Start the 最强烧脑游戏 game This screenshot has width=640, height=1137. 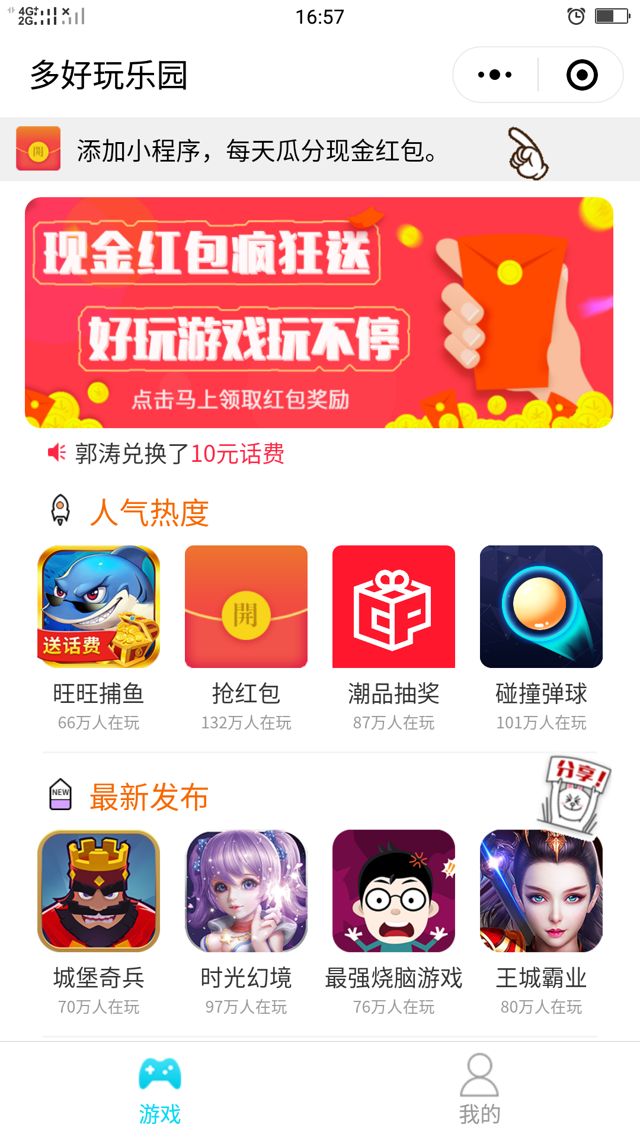[x=393, y=891]
